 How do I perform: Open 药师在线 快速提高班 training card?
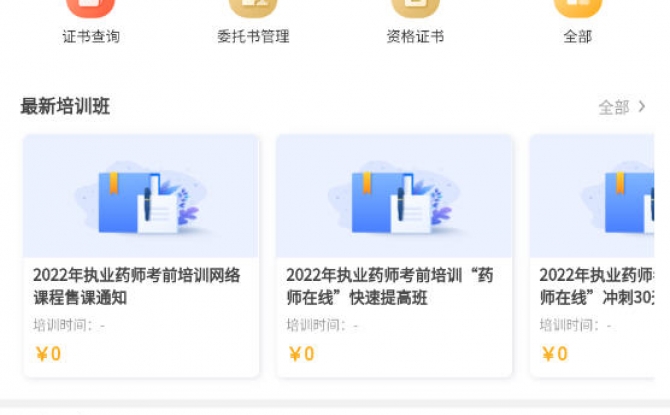pyautogui.click(x=394, y=256)
